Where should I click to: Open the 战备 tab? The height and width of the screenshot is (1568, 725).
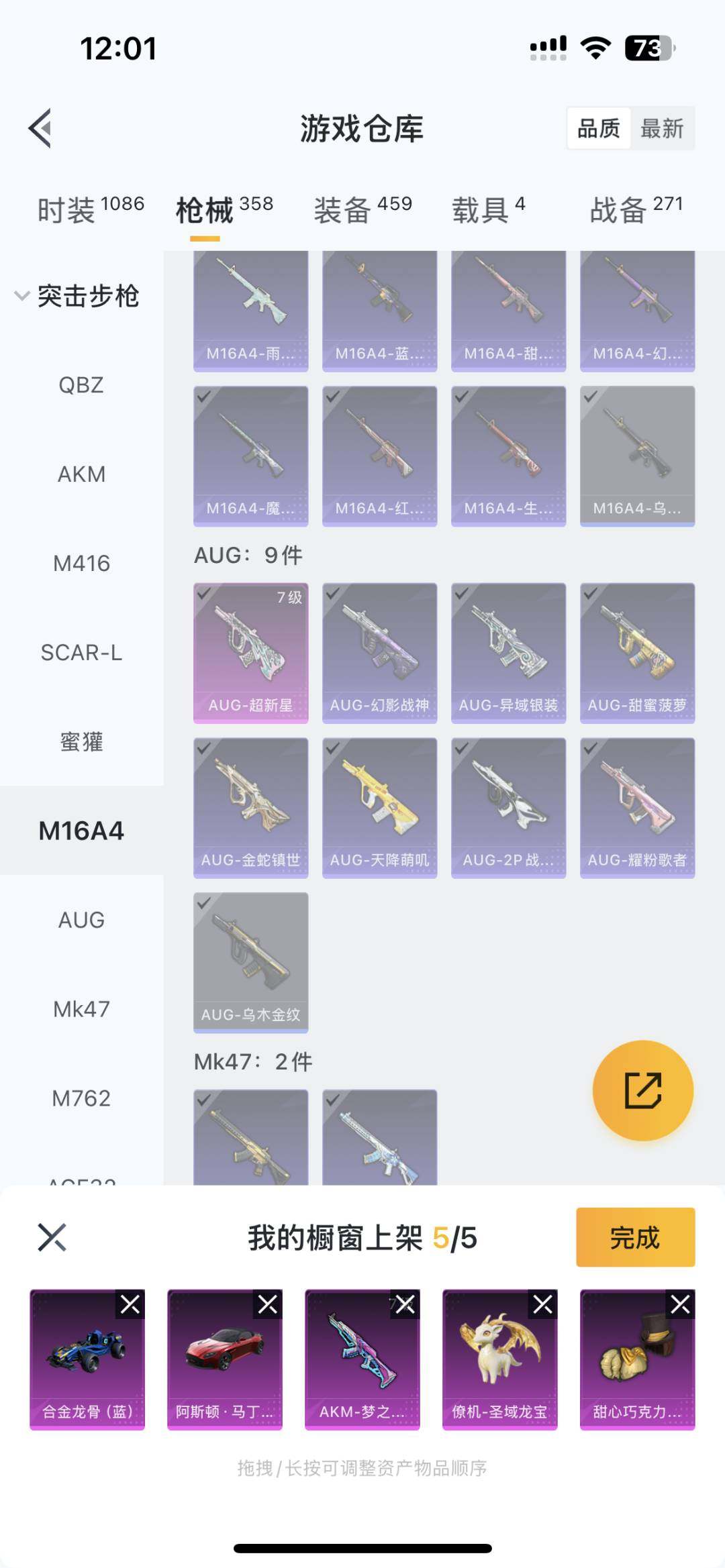[636, 209]
